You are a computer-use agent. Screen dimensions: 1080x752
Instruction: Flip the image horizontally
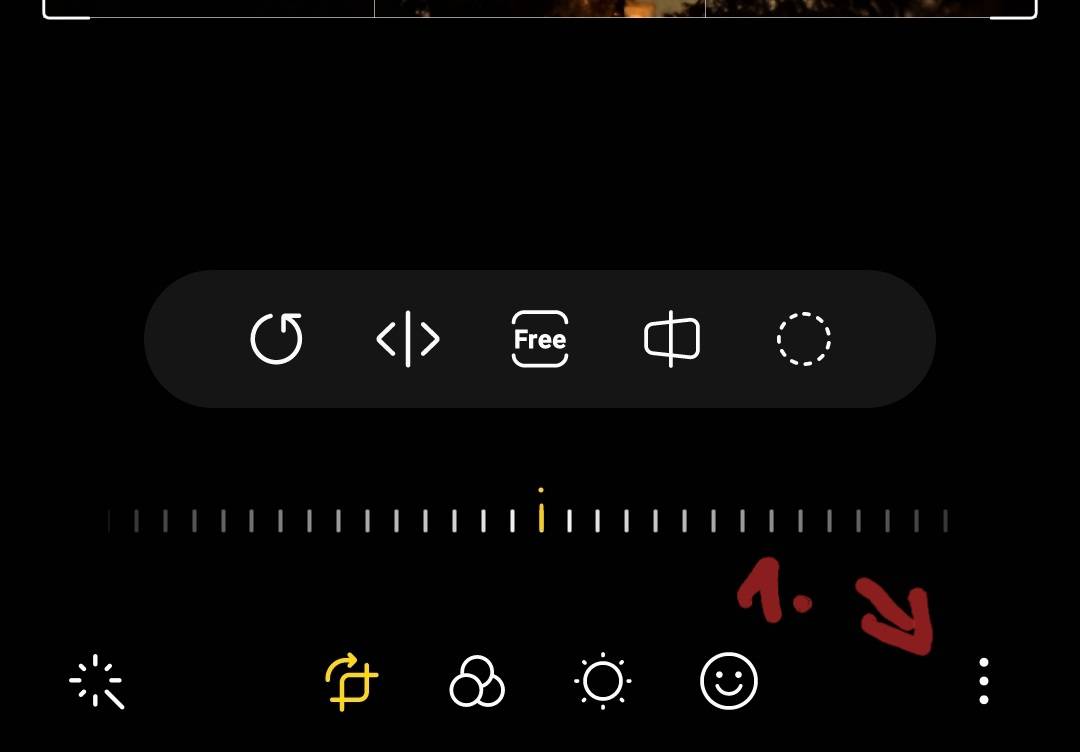(408, 339)
